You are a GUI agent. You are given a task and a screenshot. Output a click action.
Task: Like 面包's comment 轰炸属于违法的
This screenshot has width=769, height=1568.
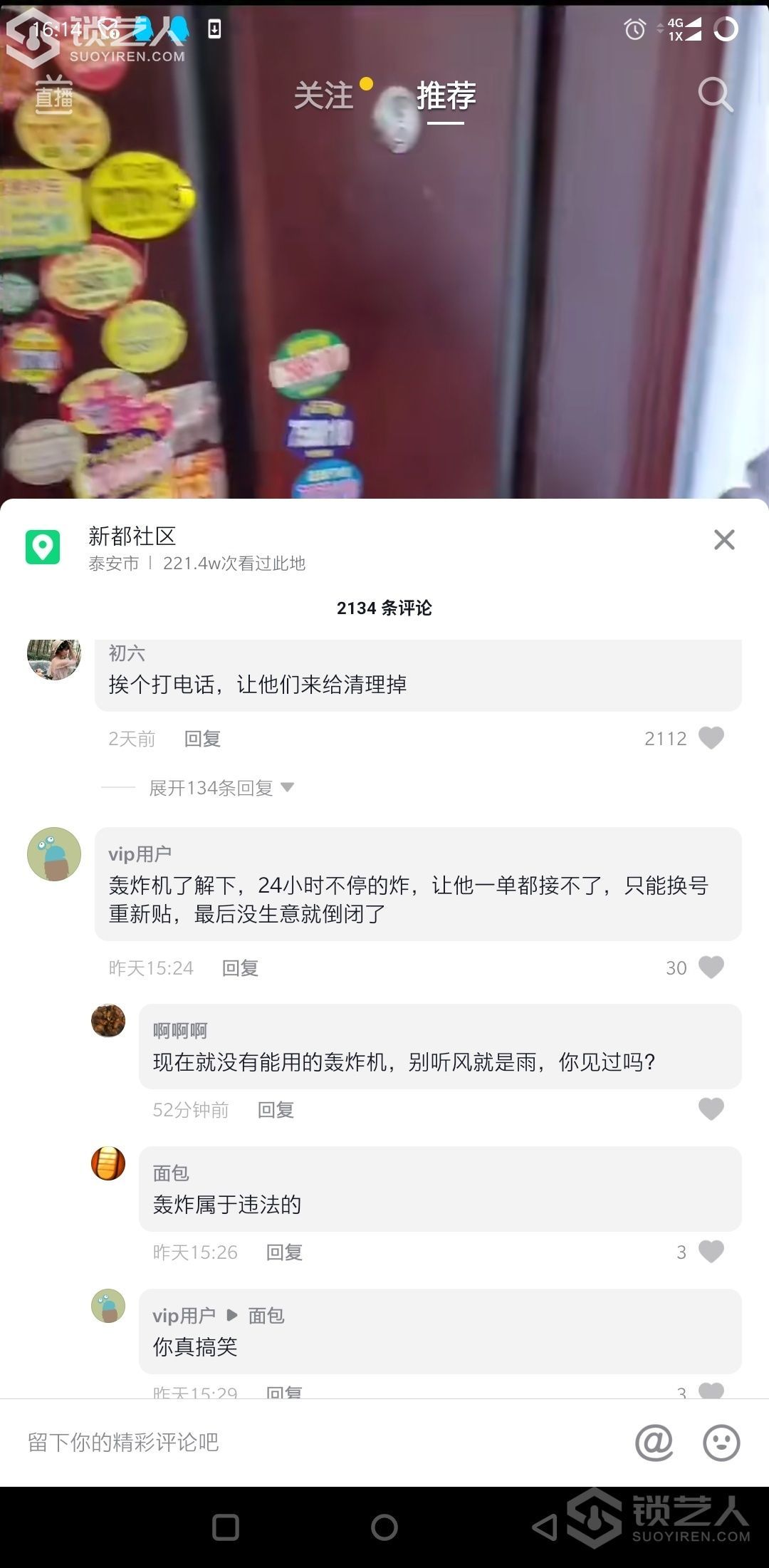point(711,1252)
